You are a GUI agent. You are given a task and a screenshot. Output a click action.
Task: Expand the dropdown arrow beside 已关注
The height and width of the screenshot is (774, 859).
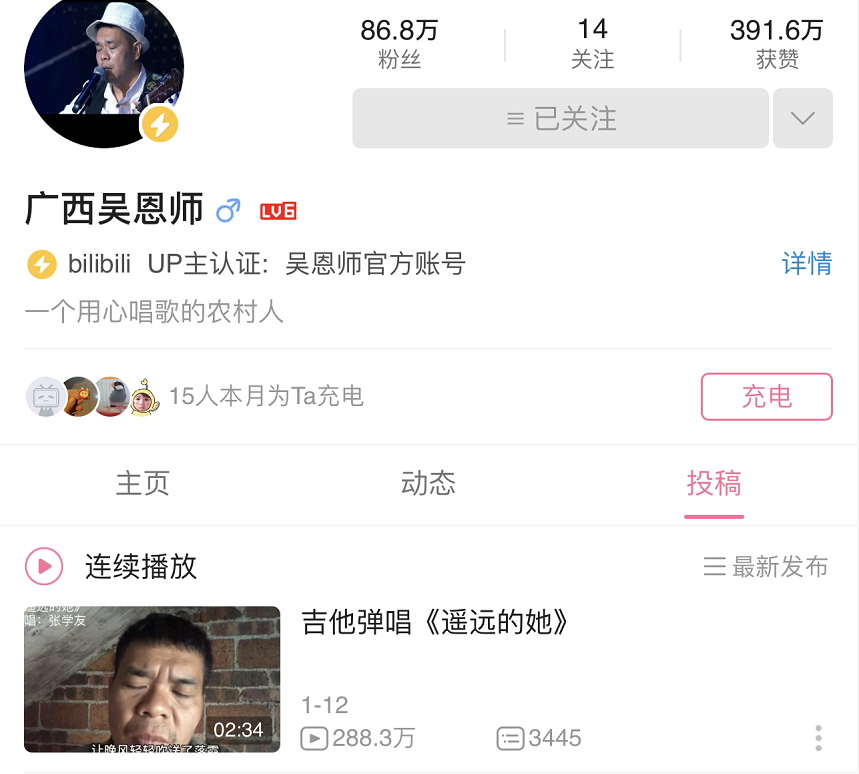click(x=802, y=119)
